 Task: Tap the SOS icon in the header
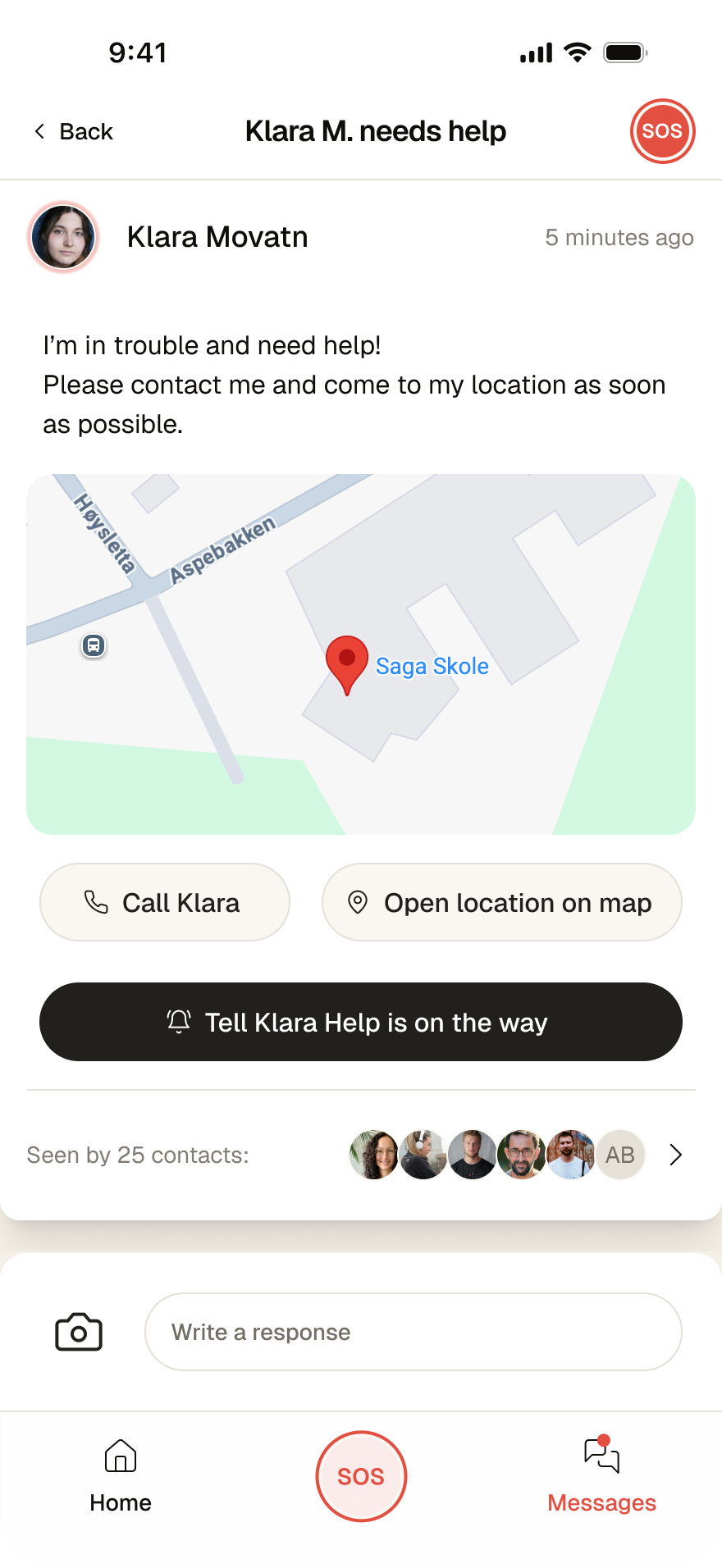[662, 131]
